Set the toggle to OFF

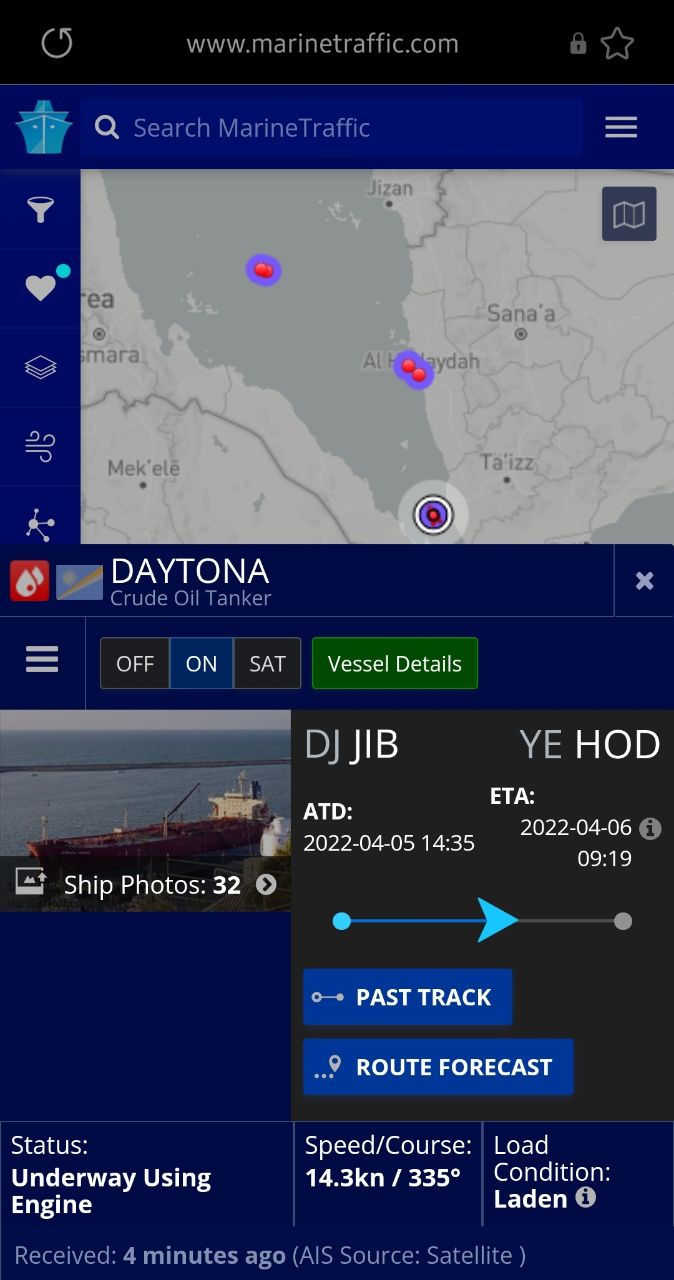pos(135,664)
